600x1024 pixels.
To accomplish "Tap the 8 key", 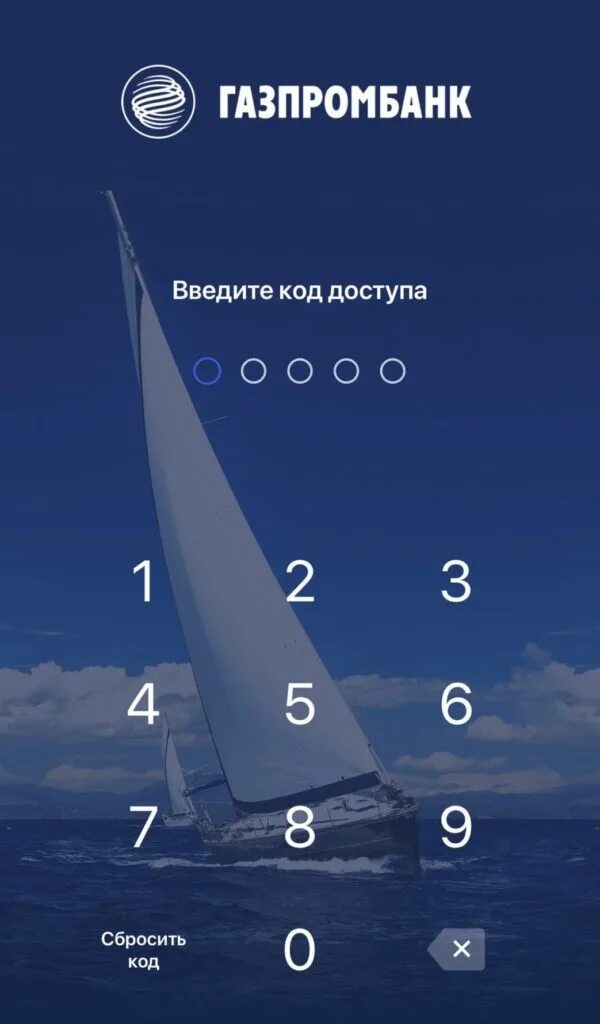I will coord(300,826).
